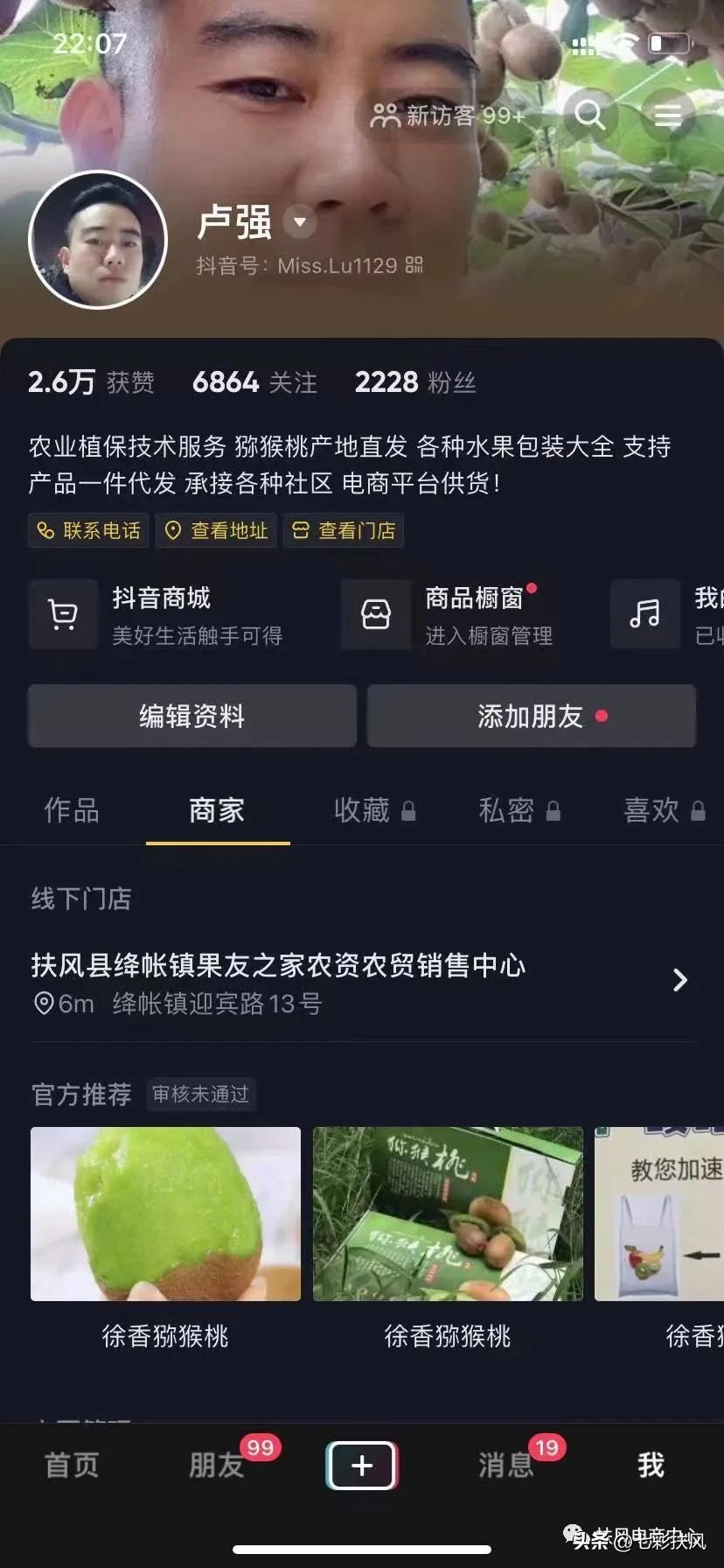Tap the phone icon on 联系电话 tag
Viewport: 724px width, 1568px height.
click(46, 529)
